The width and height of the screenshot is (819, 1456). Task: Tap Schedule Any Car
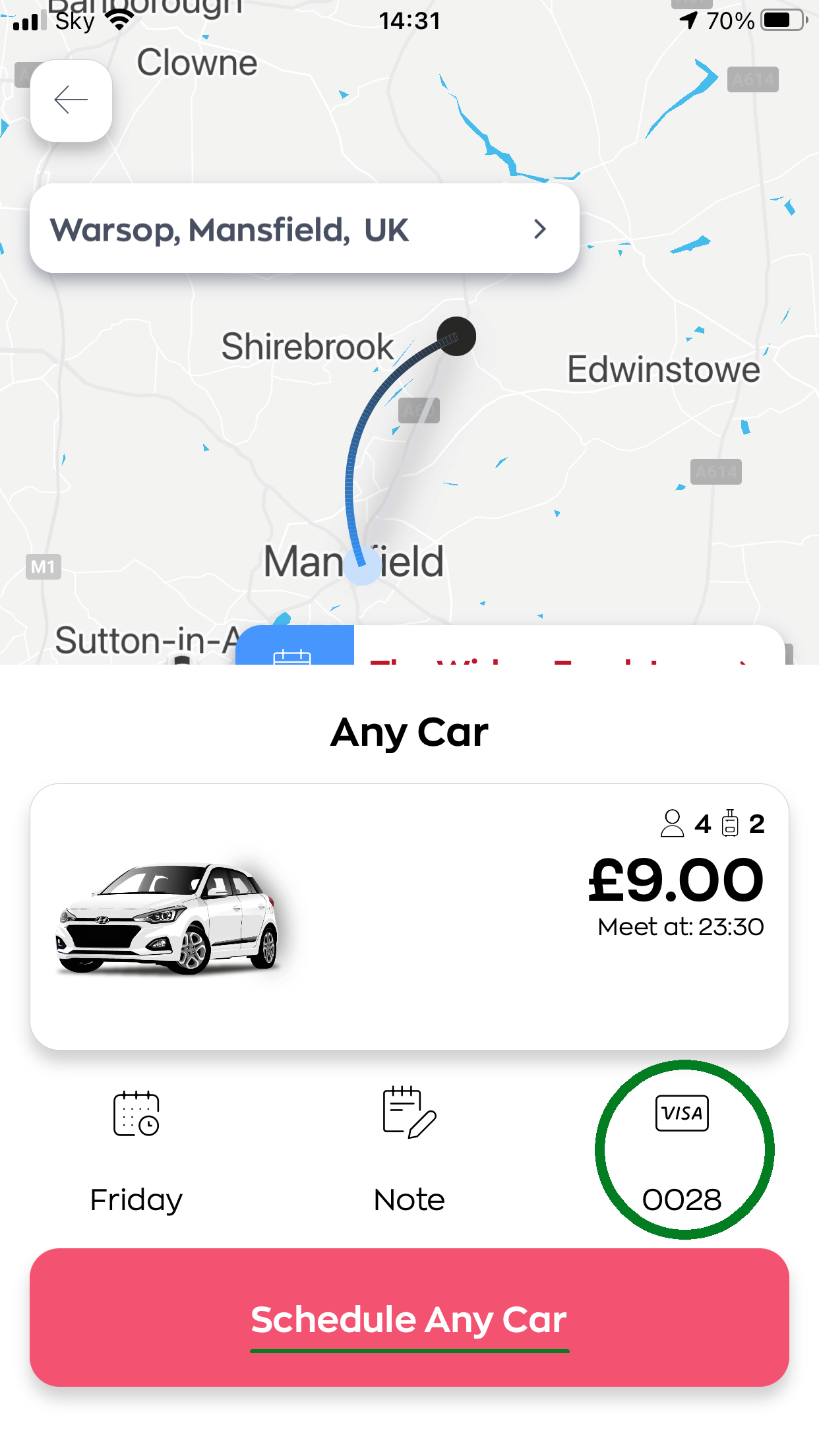409,1318
